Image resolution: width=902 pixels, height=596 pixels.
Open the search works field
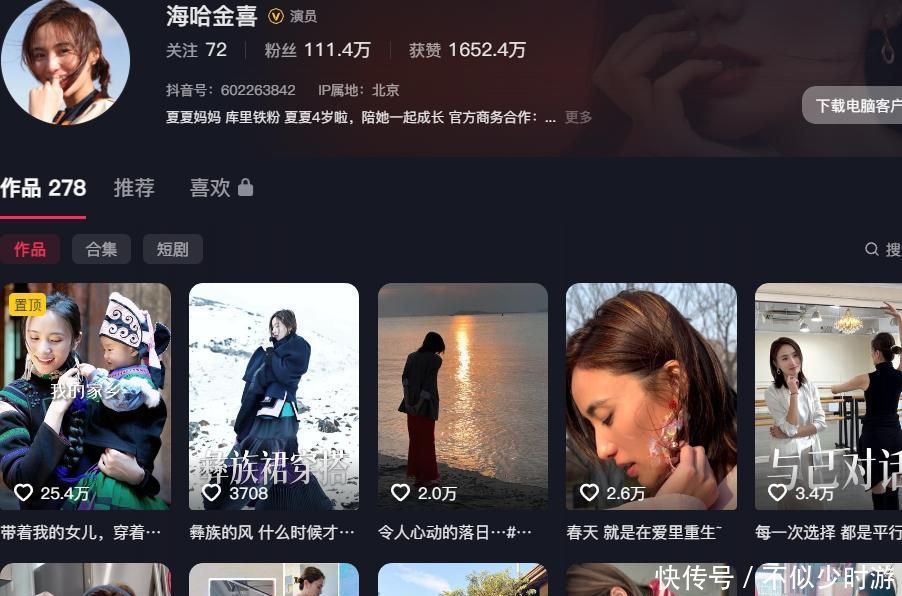pyautogui.click(x=883, y=249)
